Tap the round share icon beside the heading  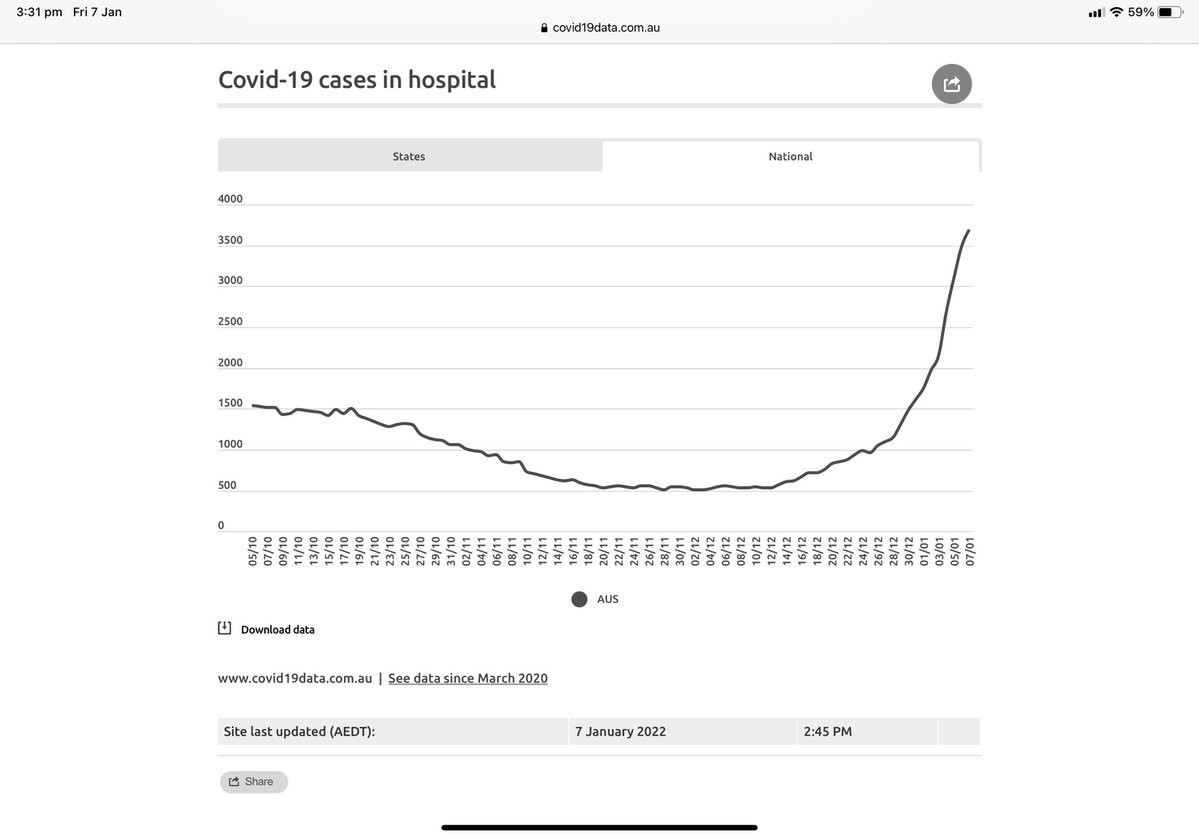951,84
